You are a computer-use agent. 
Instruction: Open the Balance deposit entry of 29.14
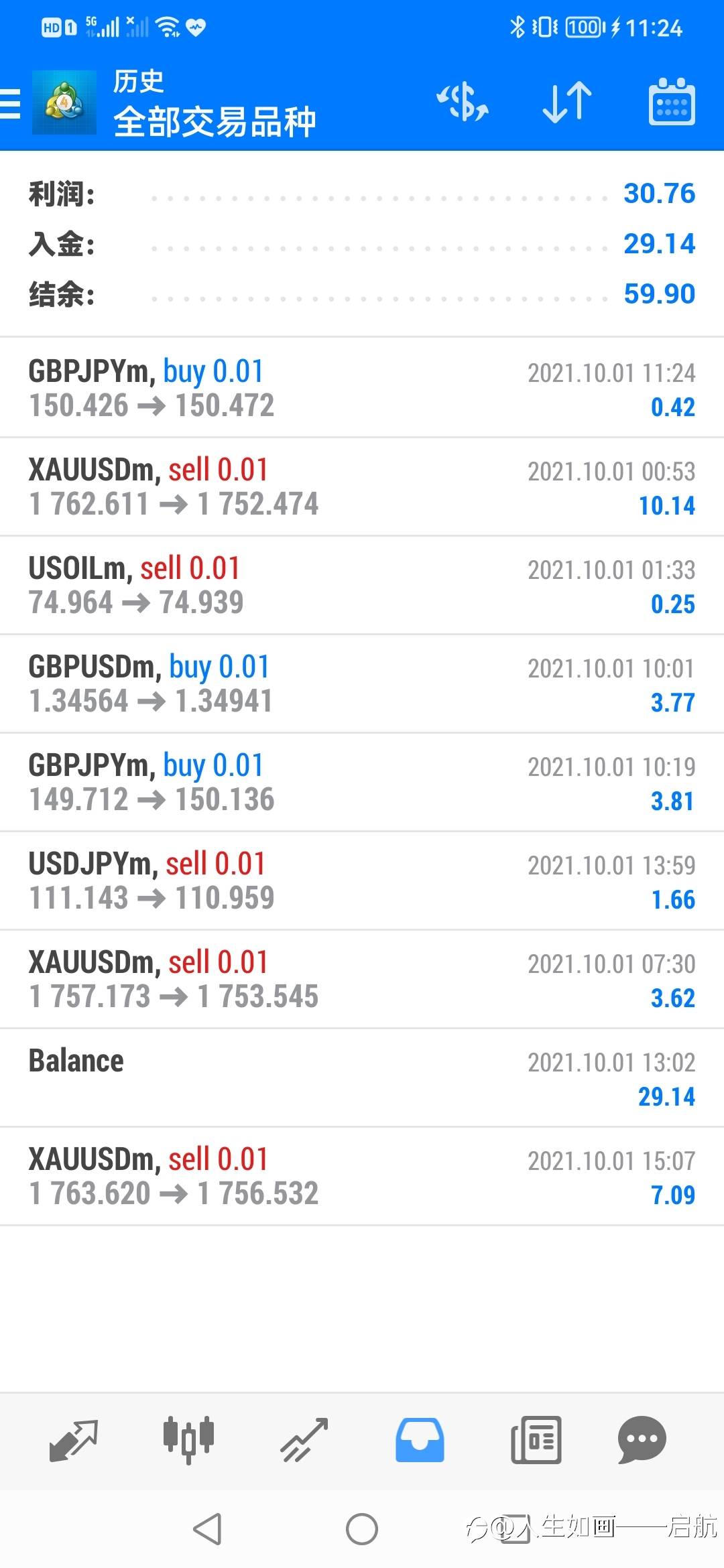coord(362,1077)
